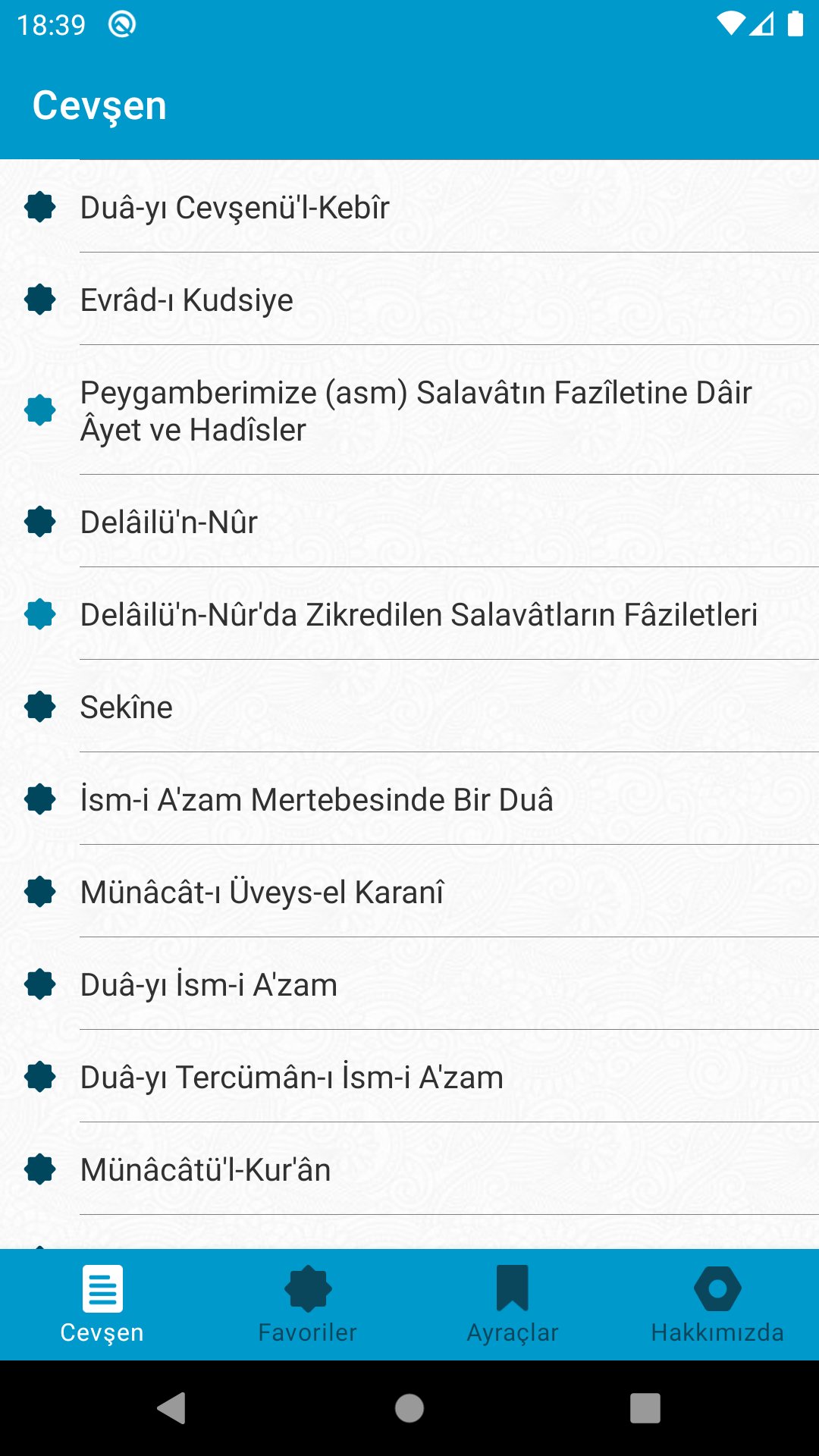Tap the system back button
The width and height of the screenshot is (819, 1456).
[172, 1408]
